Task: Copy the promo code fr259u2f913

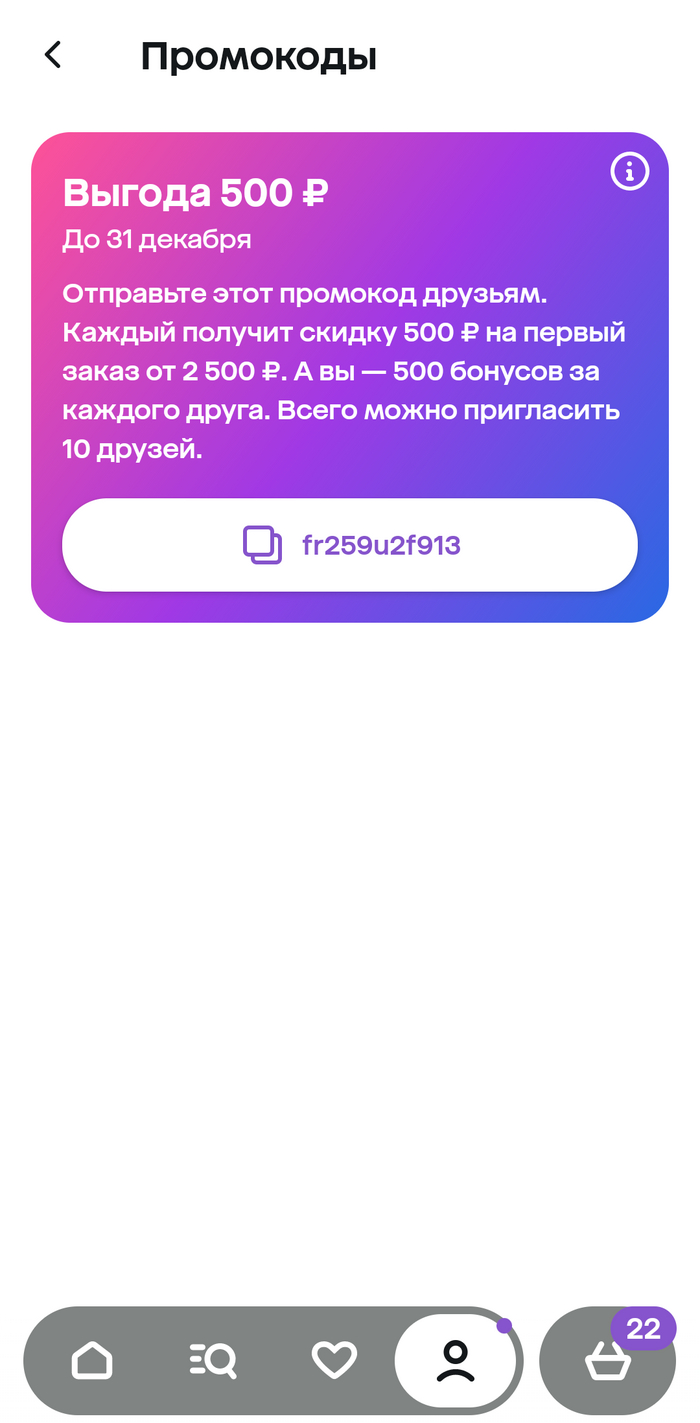Action: tap(350, 545)
